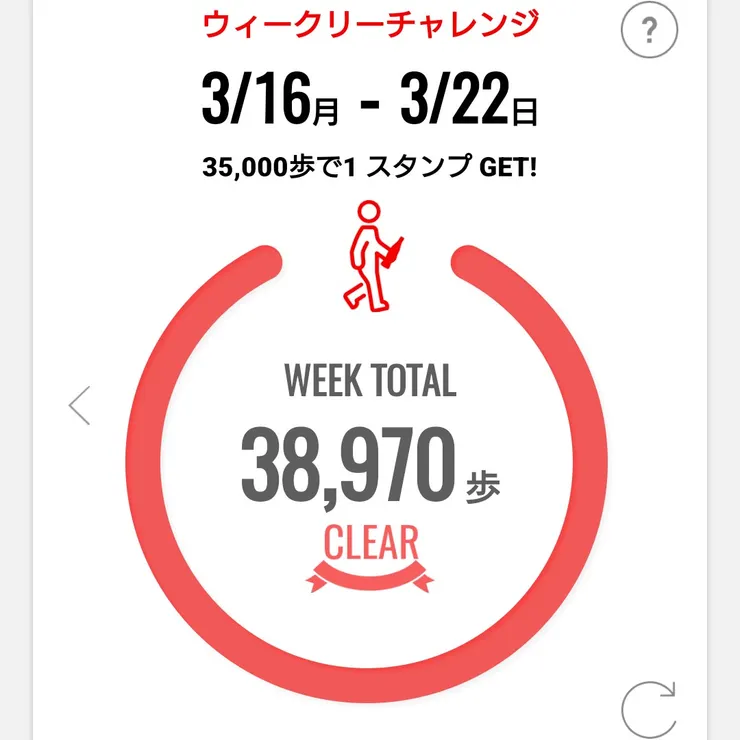
Task: Refresh the weekly step total
Action: pyautogui.click(x=649, y=708)
